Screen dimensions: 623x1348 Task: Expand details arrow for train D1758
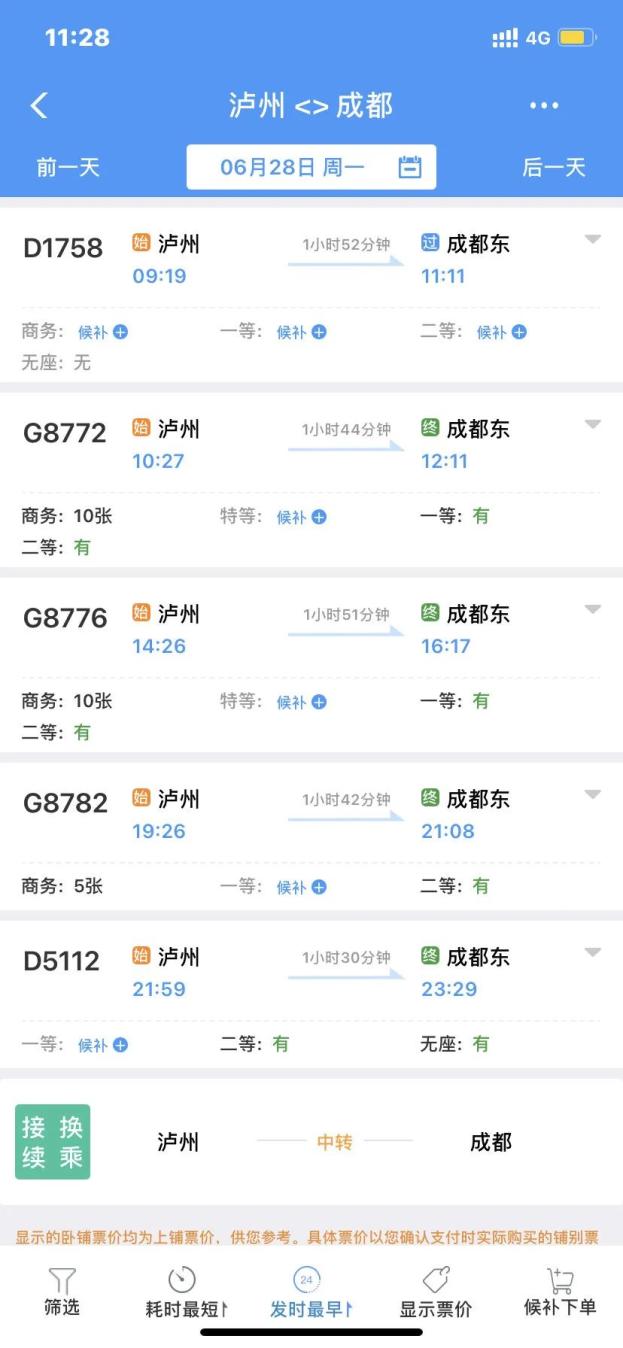tap(592, 239)
